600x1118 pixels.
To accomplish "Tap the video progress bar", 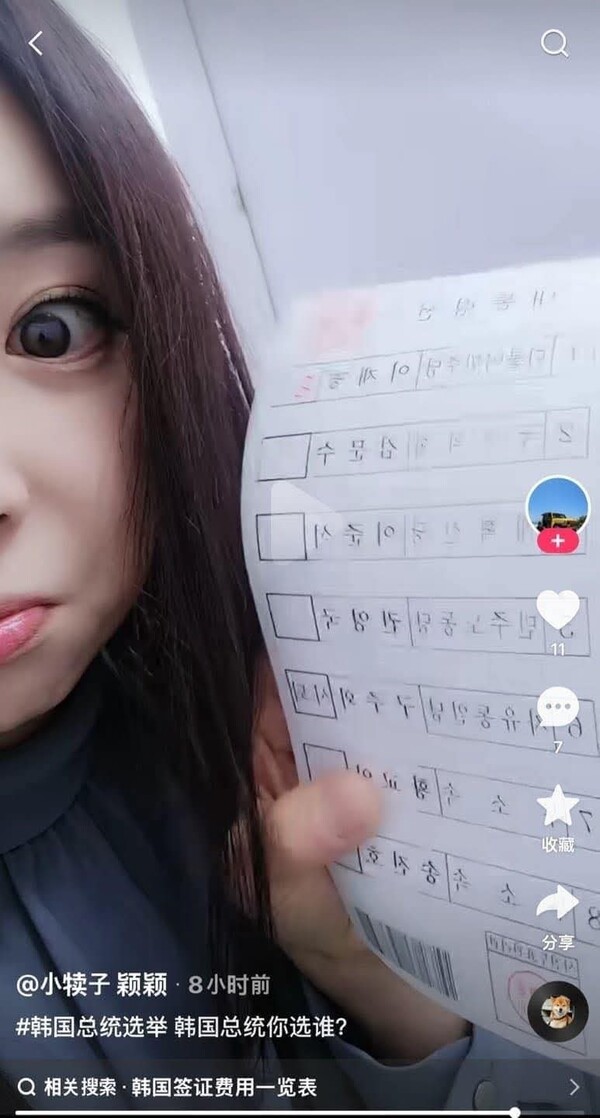I will (x=300, y=1112).
